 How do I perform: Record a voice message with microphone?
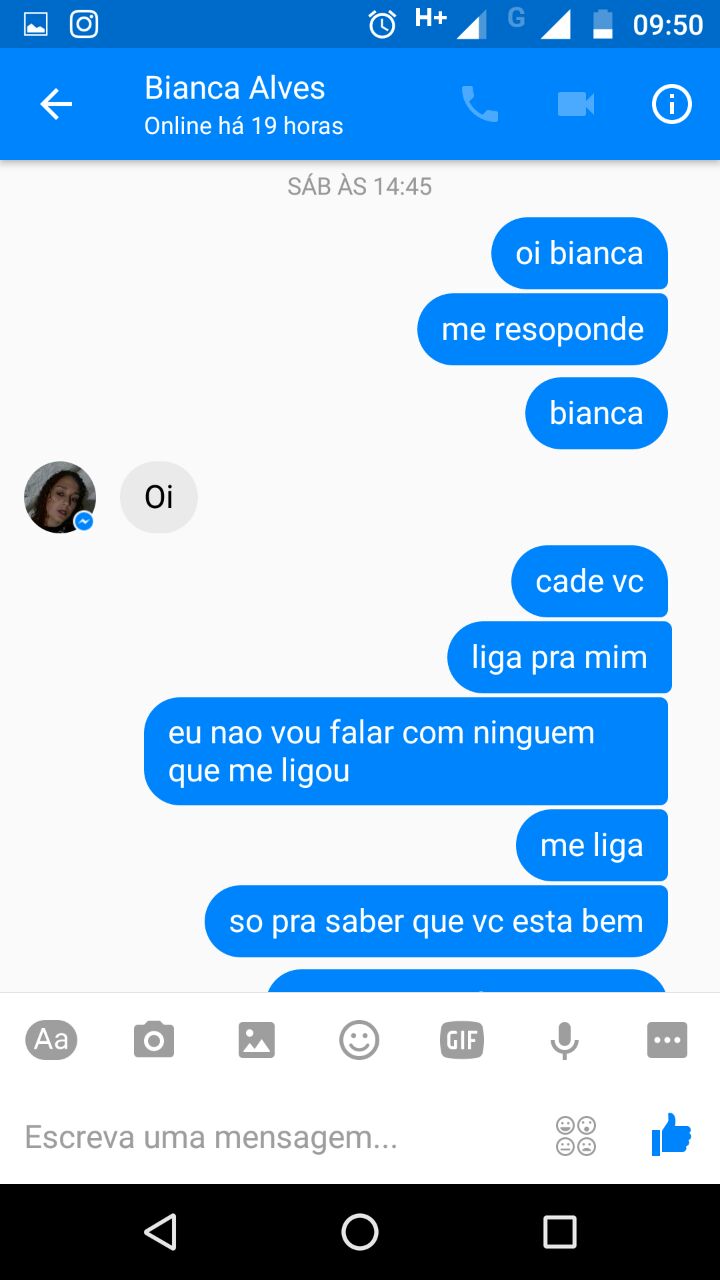(564, 1040)
